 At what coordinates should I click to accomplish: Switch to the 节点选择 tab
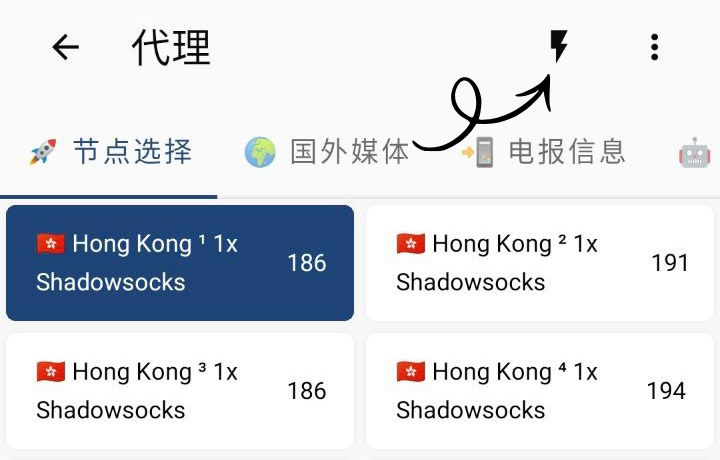click(x=110, y=152)
